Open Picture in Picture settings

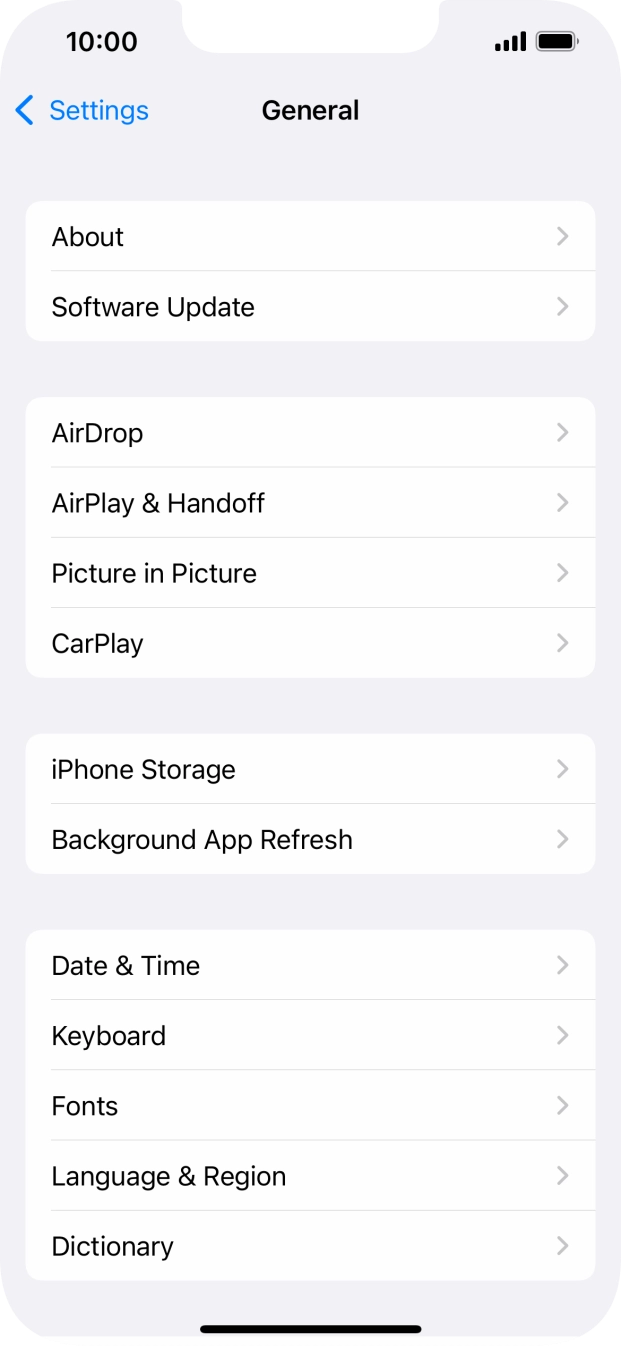[310, 573]
